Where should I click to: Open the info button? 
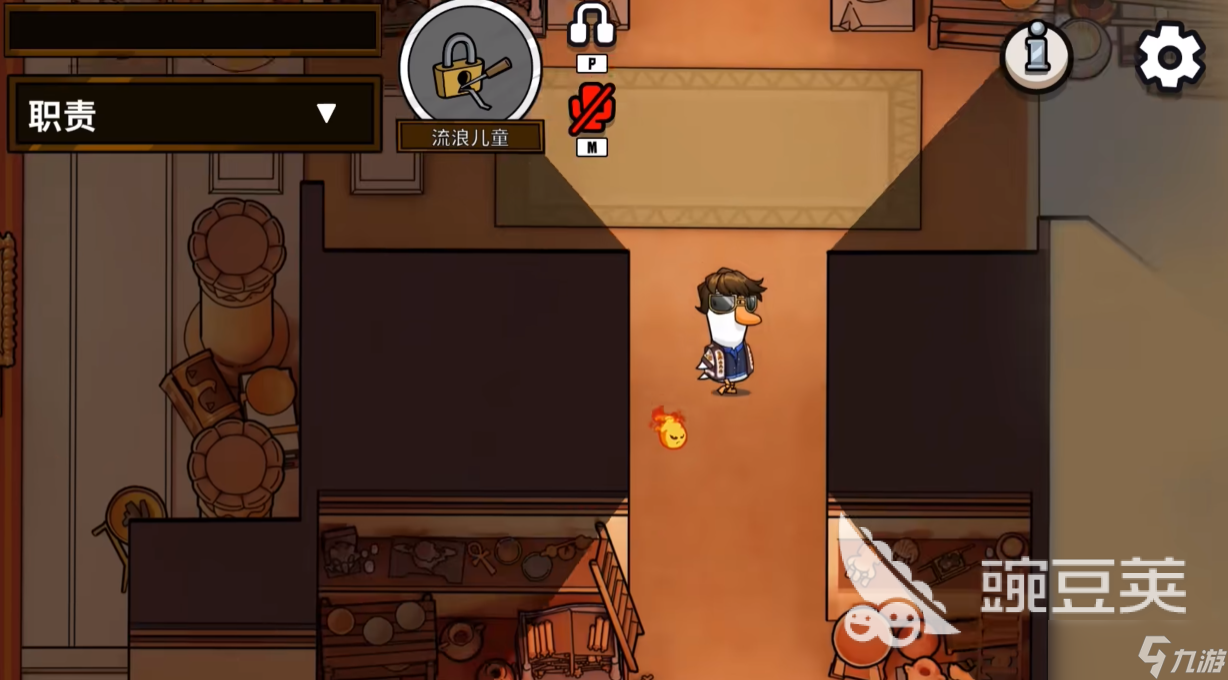(1037, 54)
